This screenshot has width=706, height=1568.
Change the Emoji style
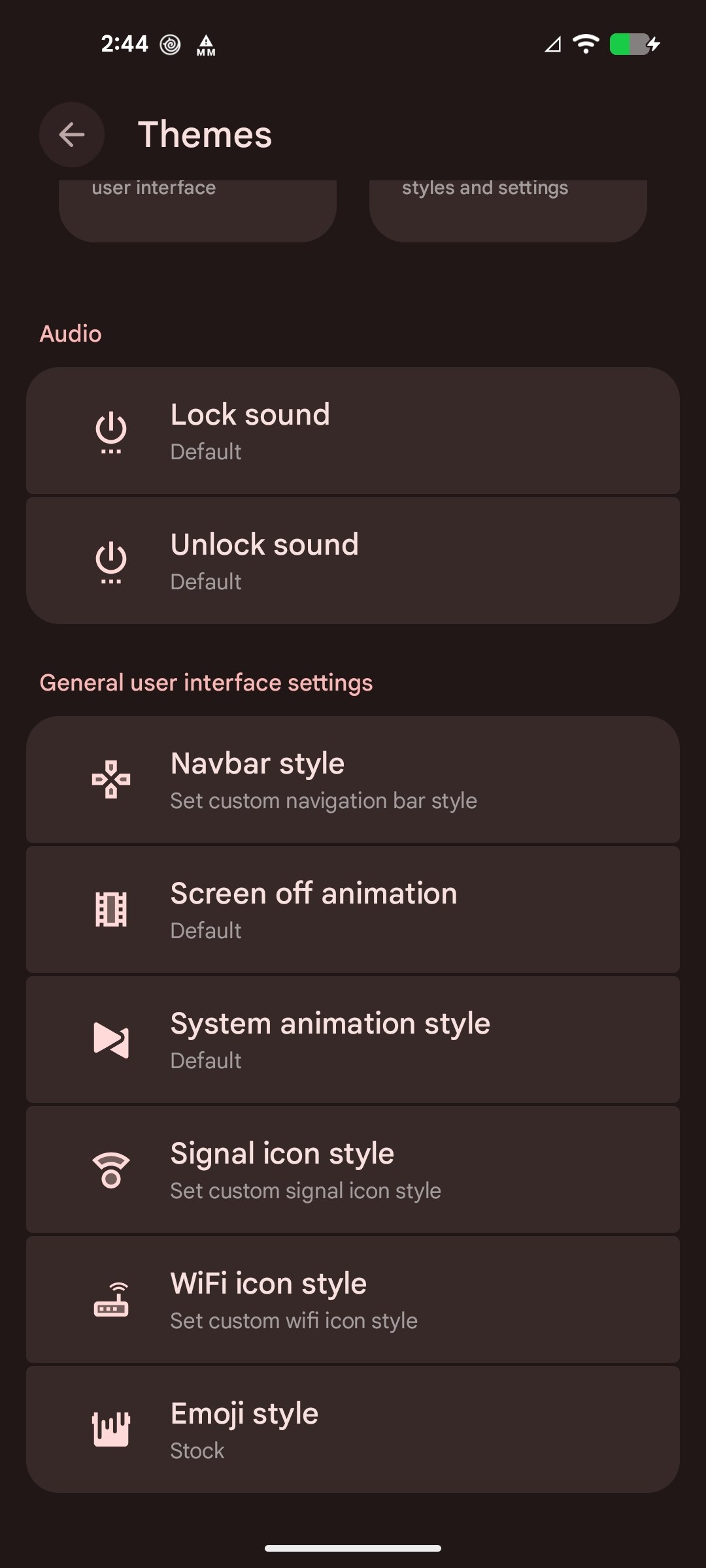(x=353, y=1429)
